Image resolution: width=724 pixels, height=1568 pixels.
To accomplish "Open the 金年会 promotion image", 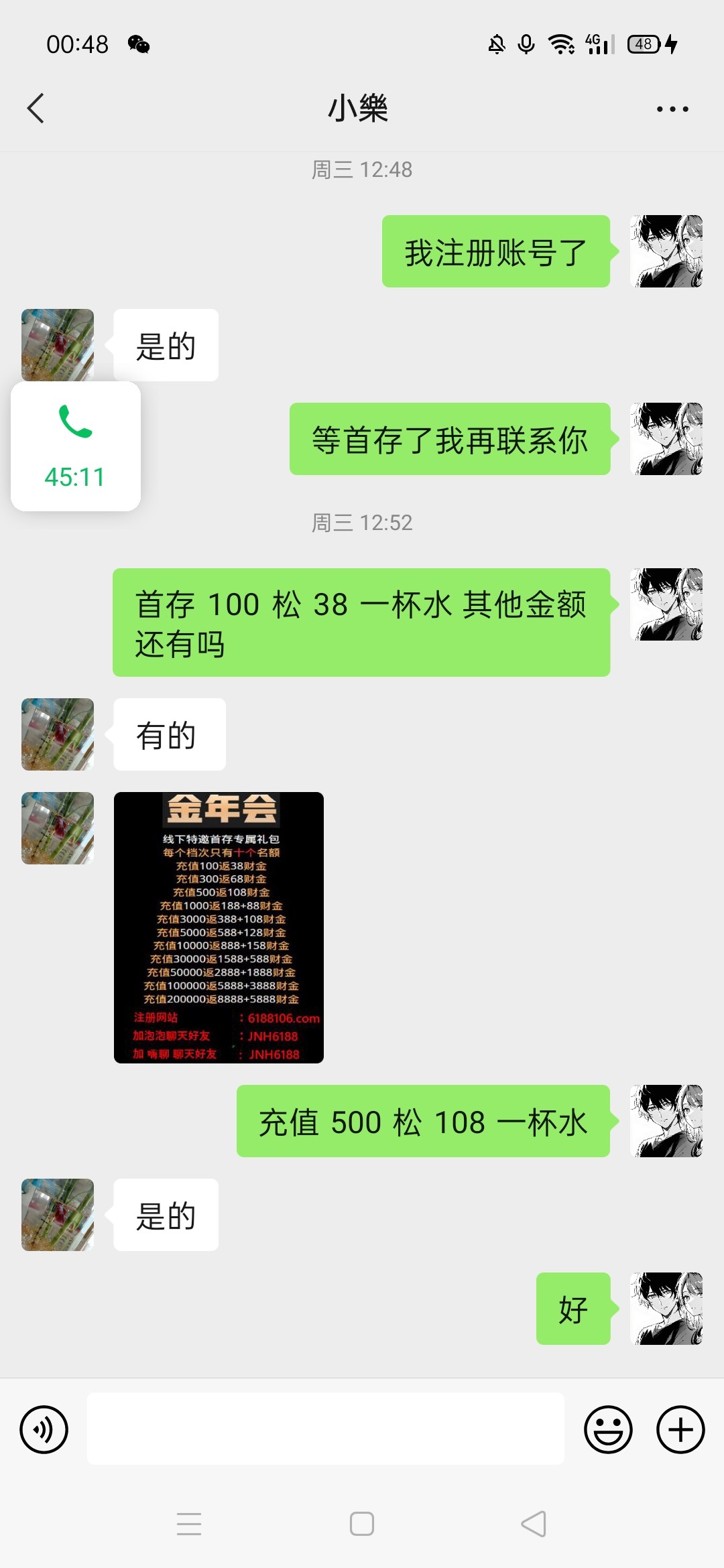I will pyautogui.click(x=219, y=927).
